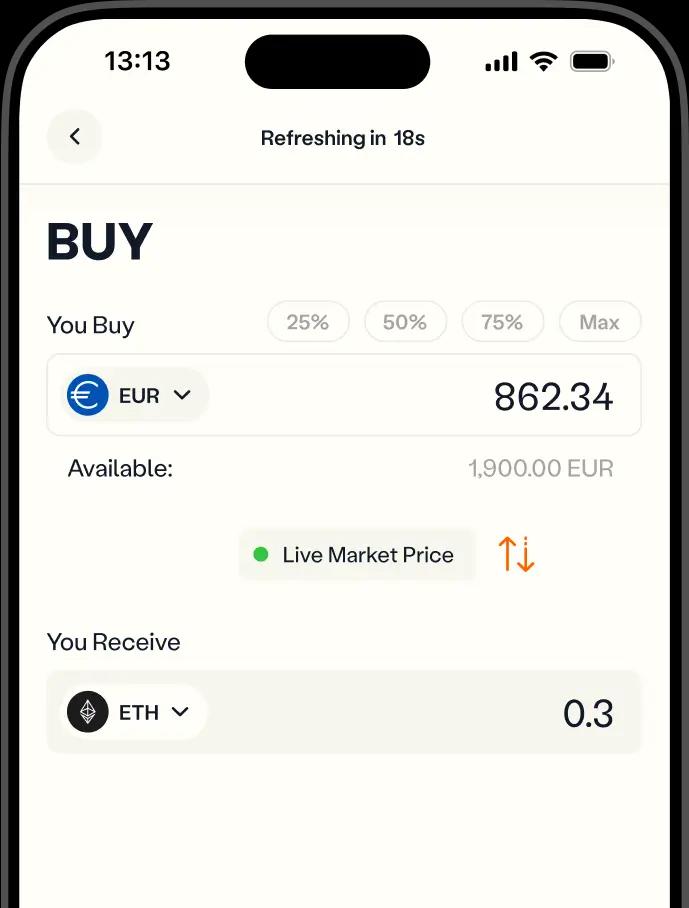Go back using the arrow button
The width and height of the screenshot is (689, 908).
(75, 137)
